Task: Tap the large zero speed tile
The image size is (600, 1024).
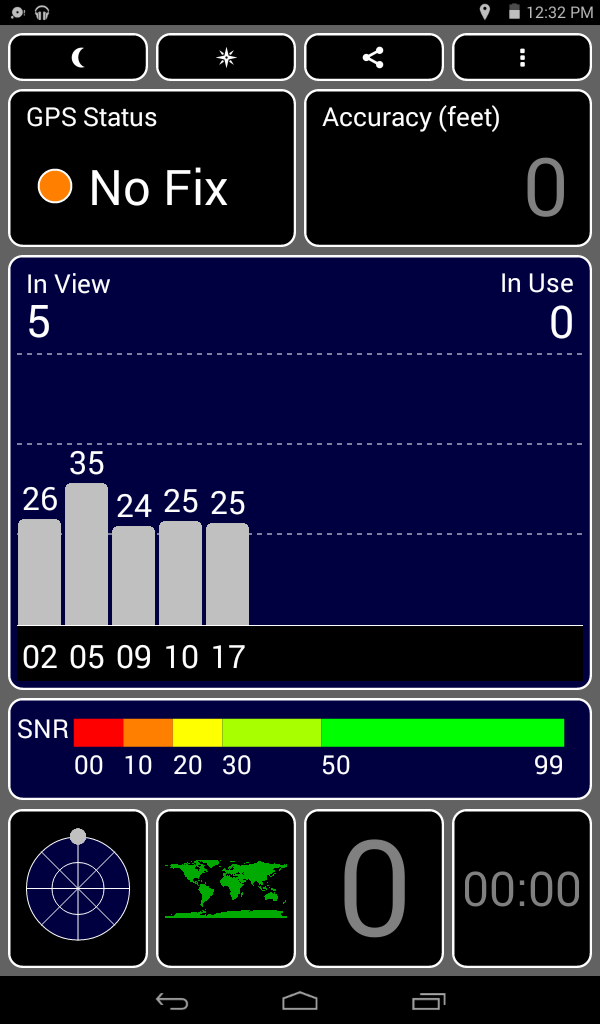Action: tap(373, 888)
